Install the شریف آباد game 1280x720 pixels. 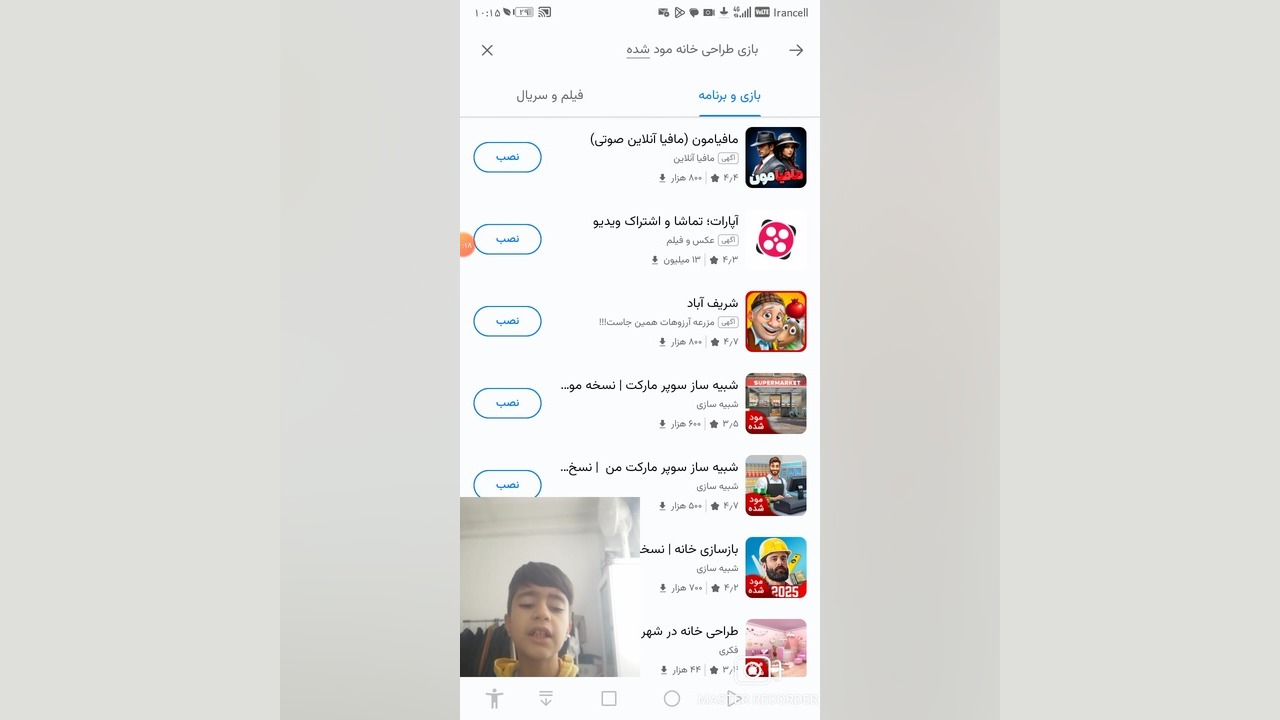point(507,321)
